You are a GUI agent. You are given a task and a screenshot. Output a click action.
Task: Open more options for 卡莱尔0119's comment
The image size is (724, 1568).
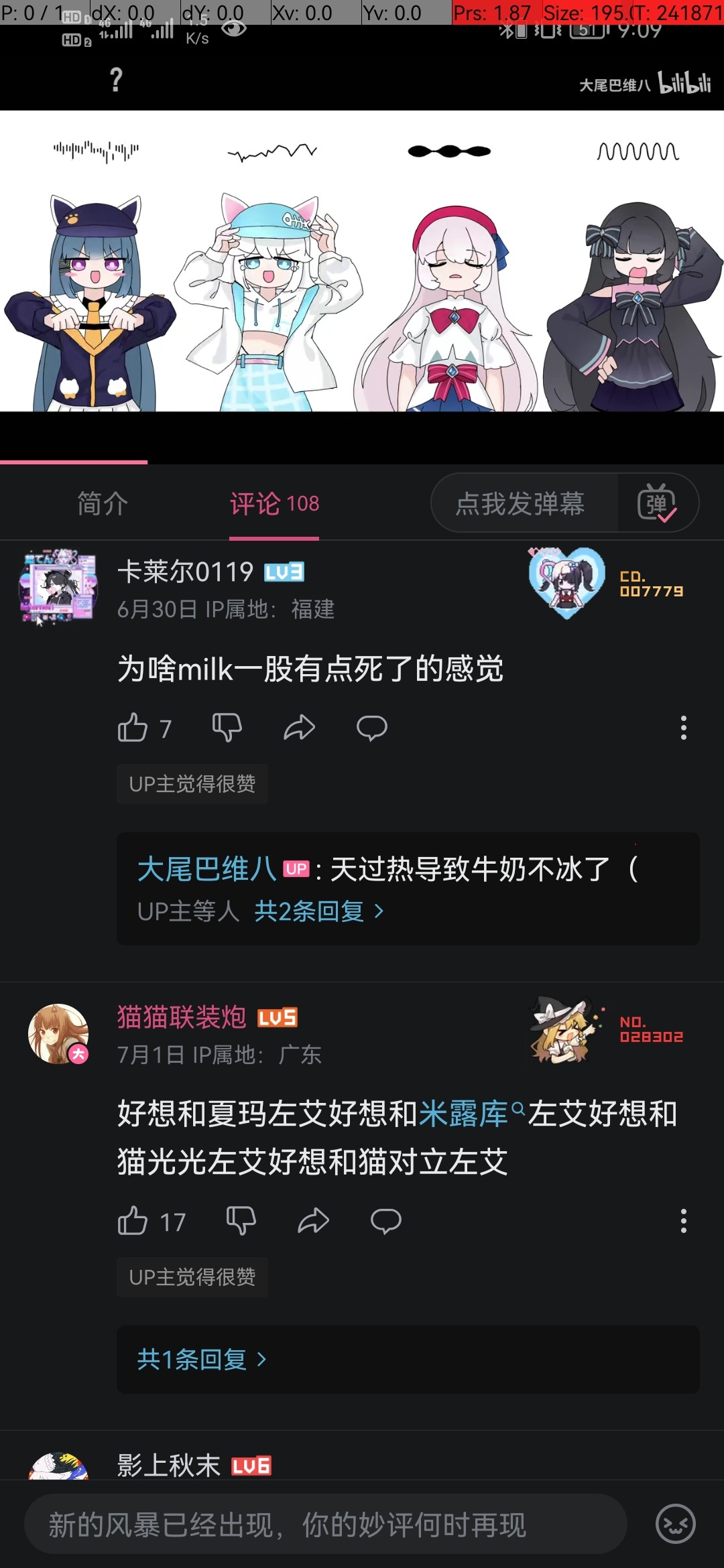[x=683, y=728]
